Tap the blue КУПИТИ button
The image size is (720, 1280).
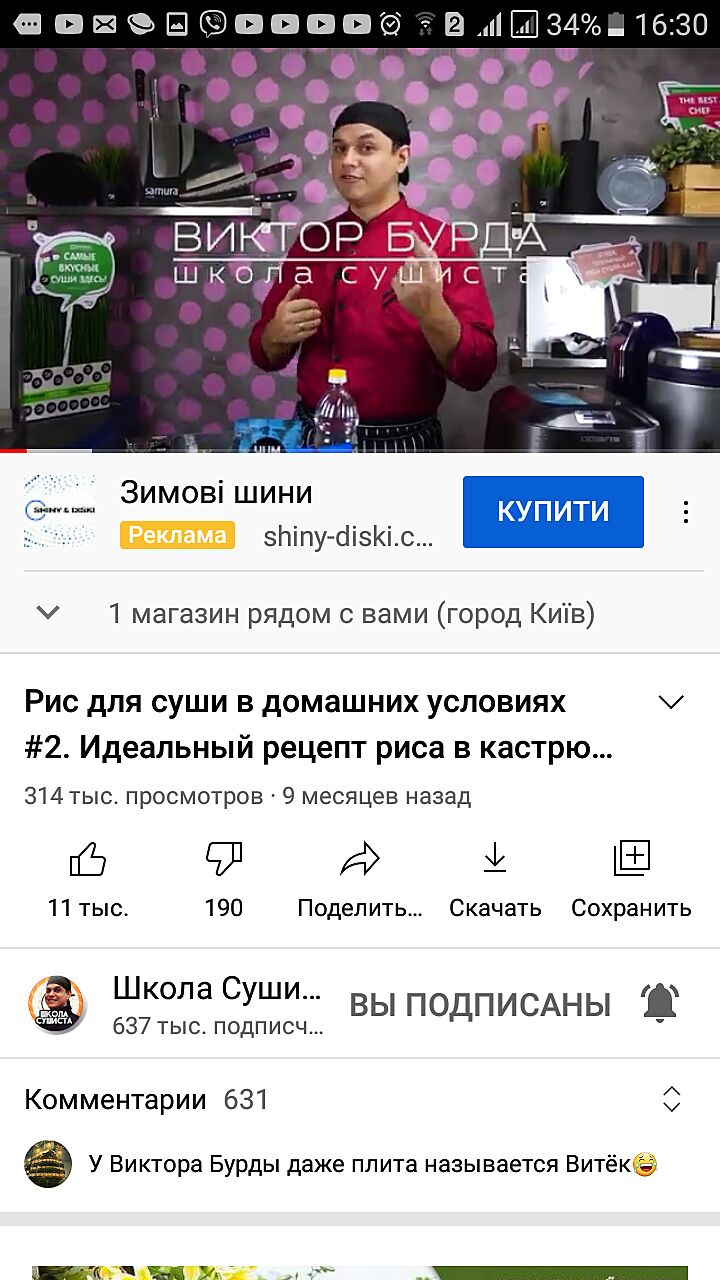coord(553,512)
